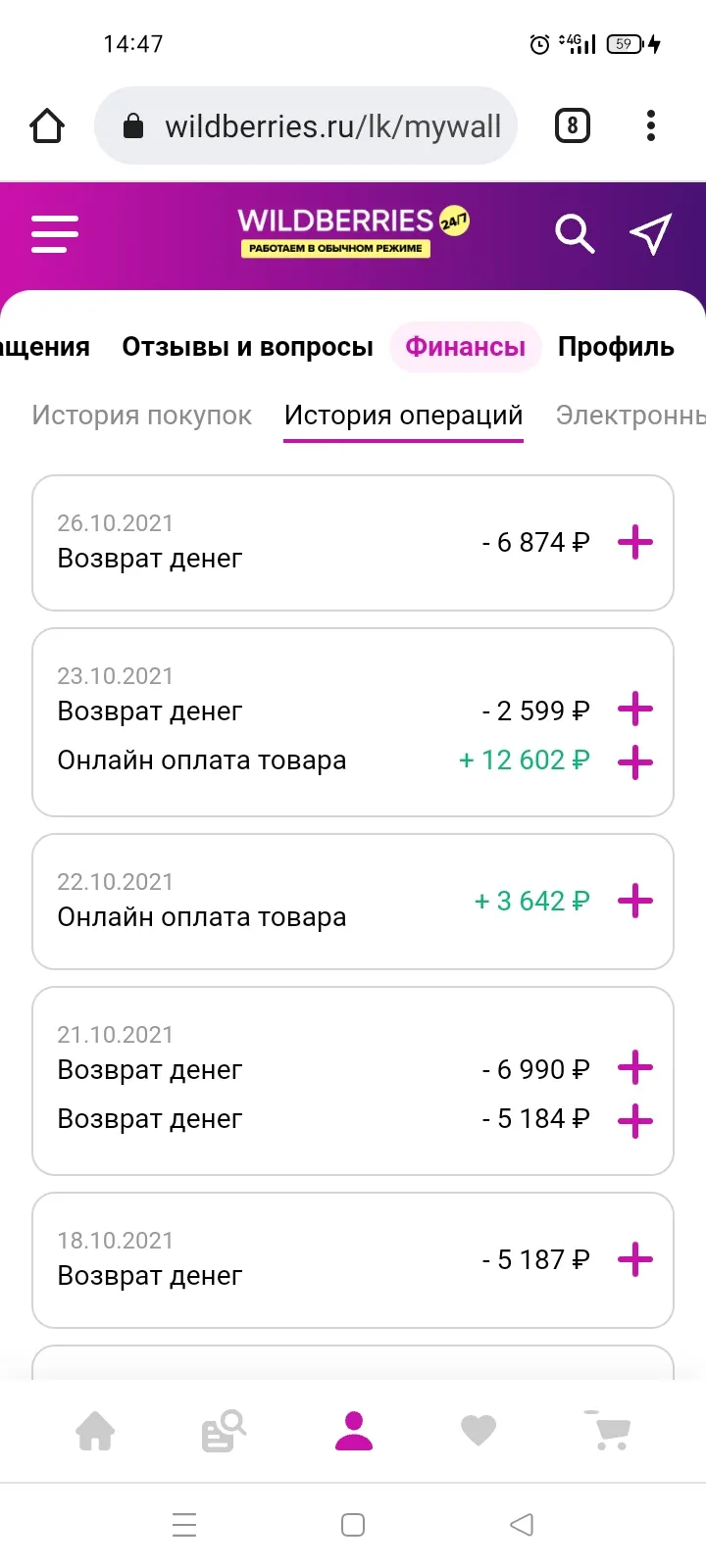Open the Отзывы и вопросы section
Viewport: 706px width, 1568px height.
click(247, 347)
